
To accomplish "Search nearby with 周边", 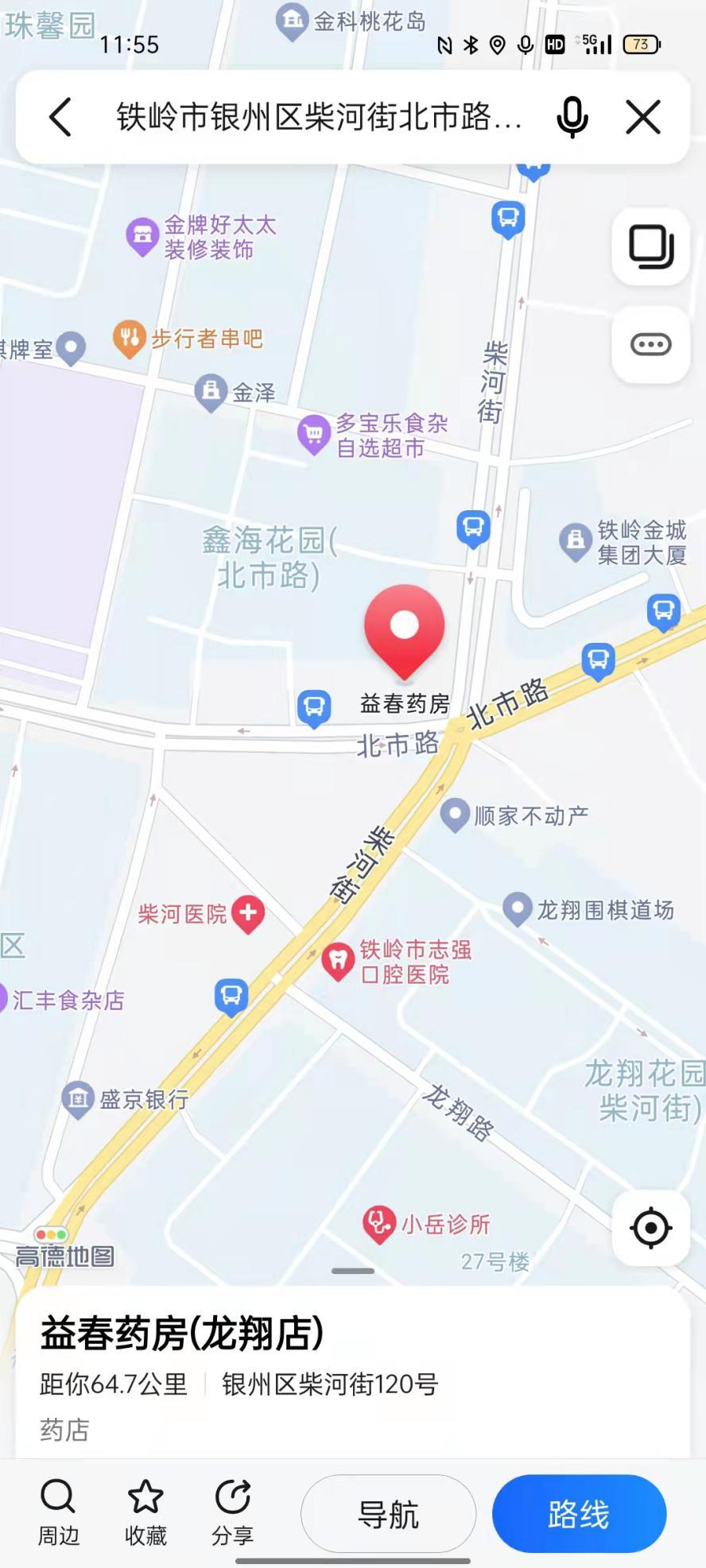I will (58, 1512).
